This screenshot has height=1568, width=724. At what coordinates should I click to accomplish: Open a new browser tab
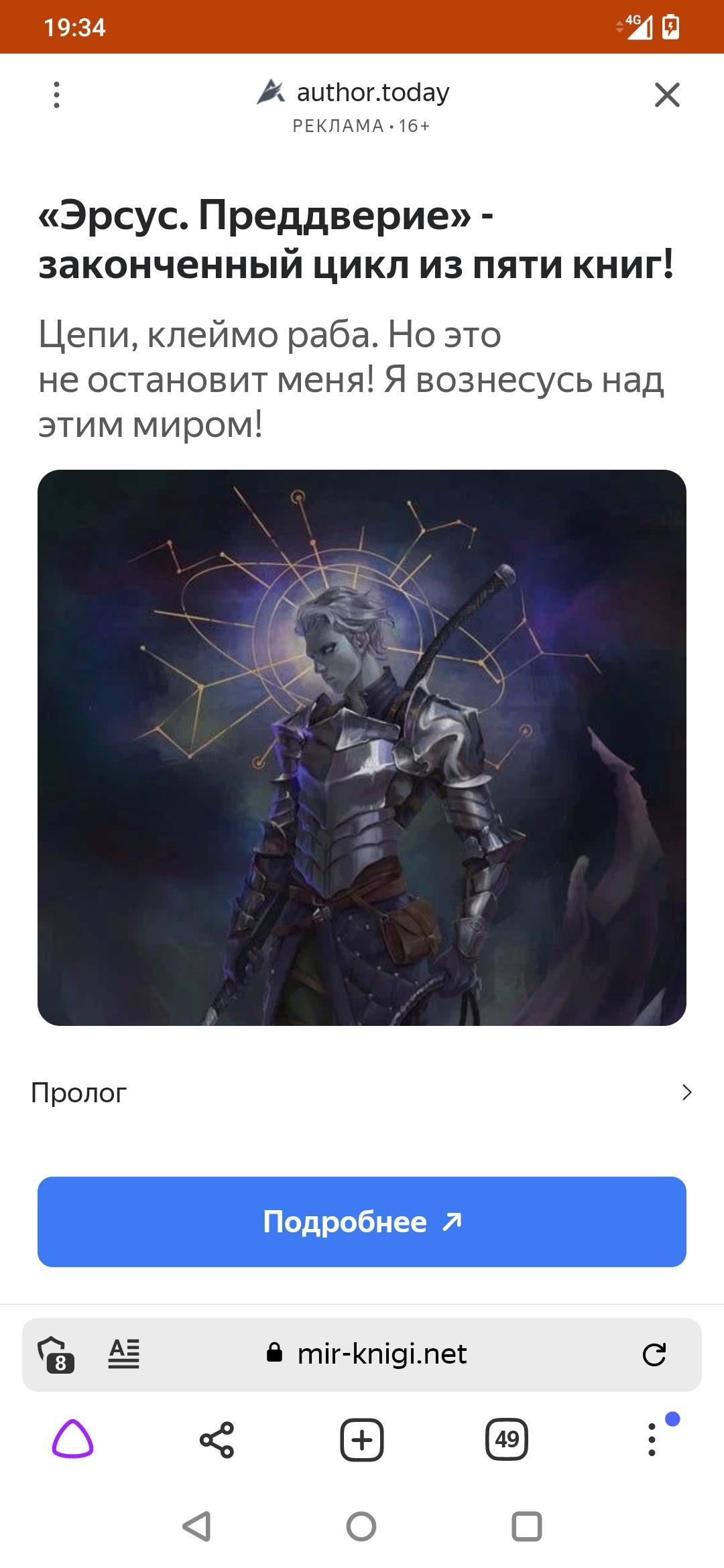coord(362,1439)
